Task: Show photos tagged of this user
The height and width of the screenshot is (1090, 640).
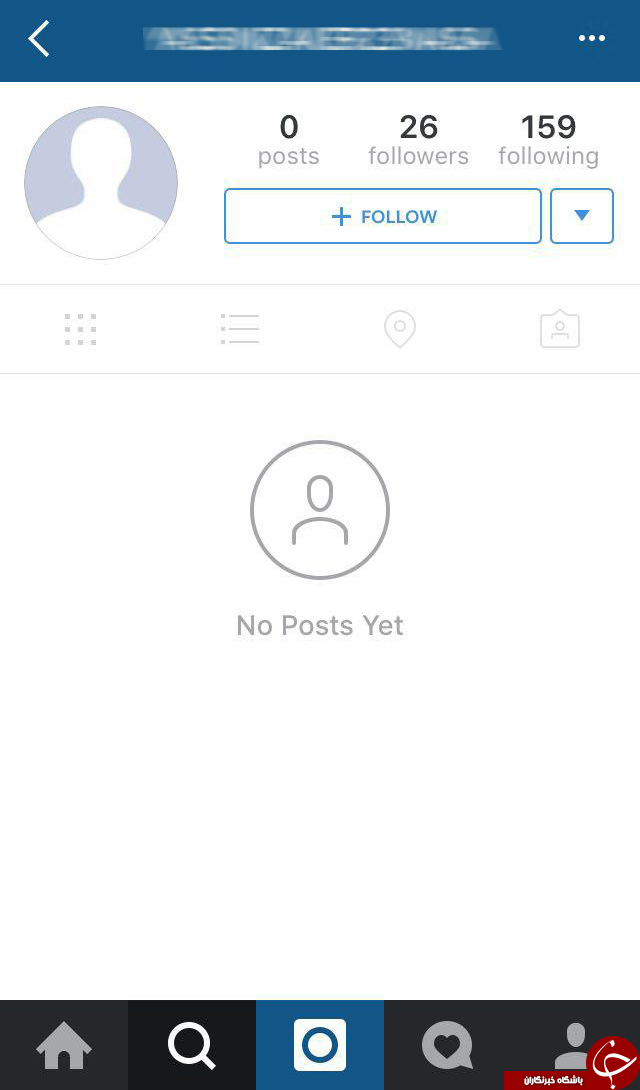Action: click(x=560, y=329)
